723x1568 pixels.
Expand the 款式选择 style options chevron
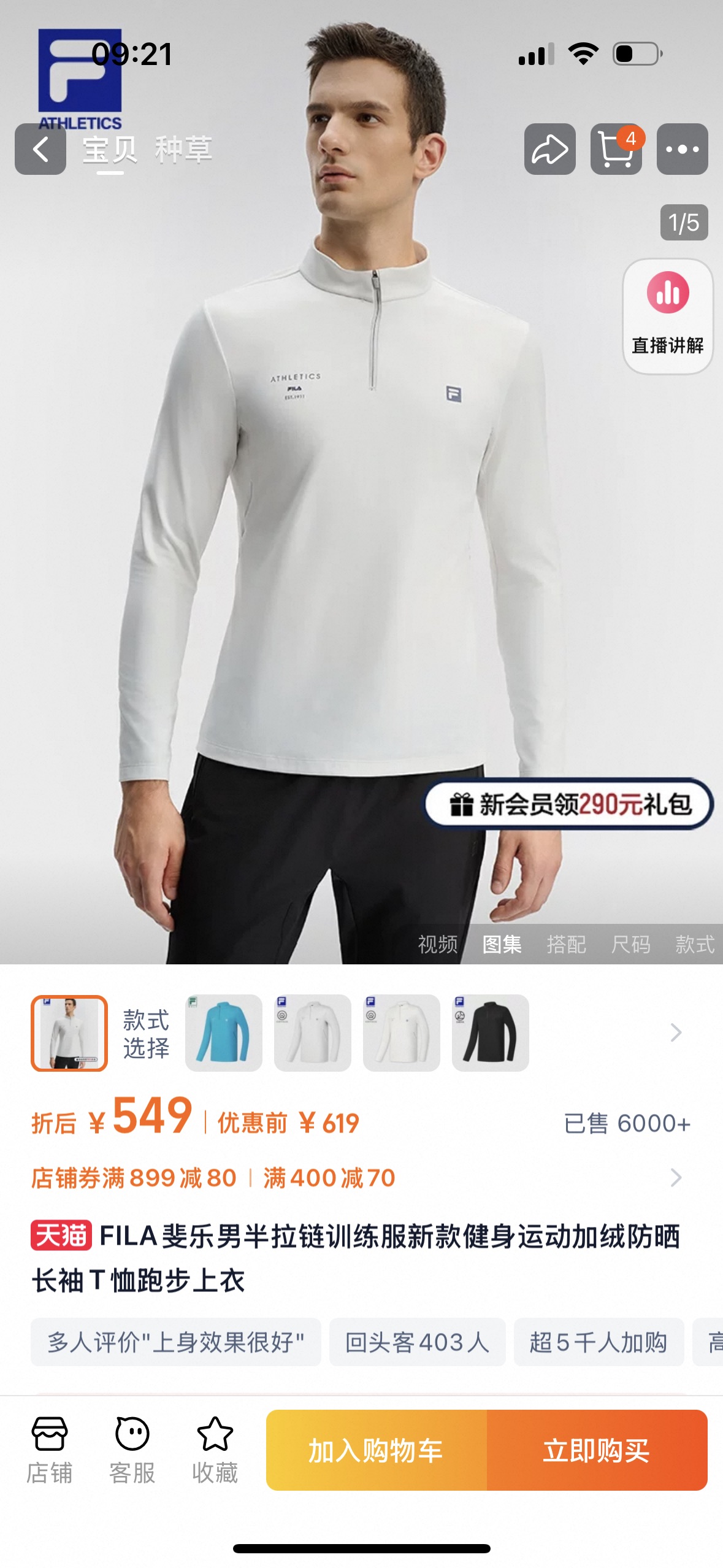pos(676,1033)
